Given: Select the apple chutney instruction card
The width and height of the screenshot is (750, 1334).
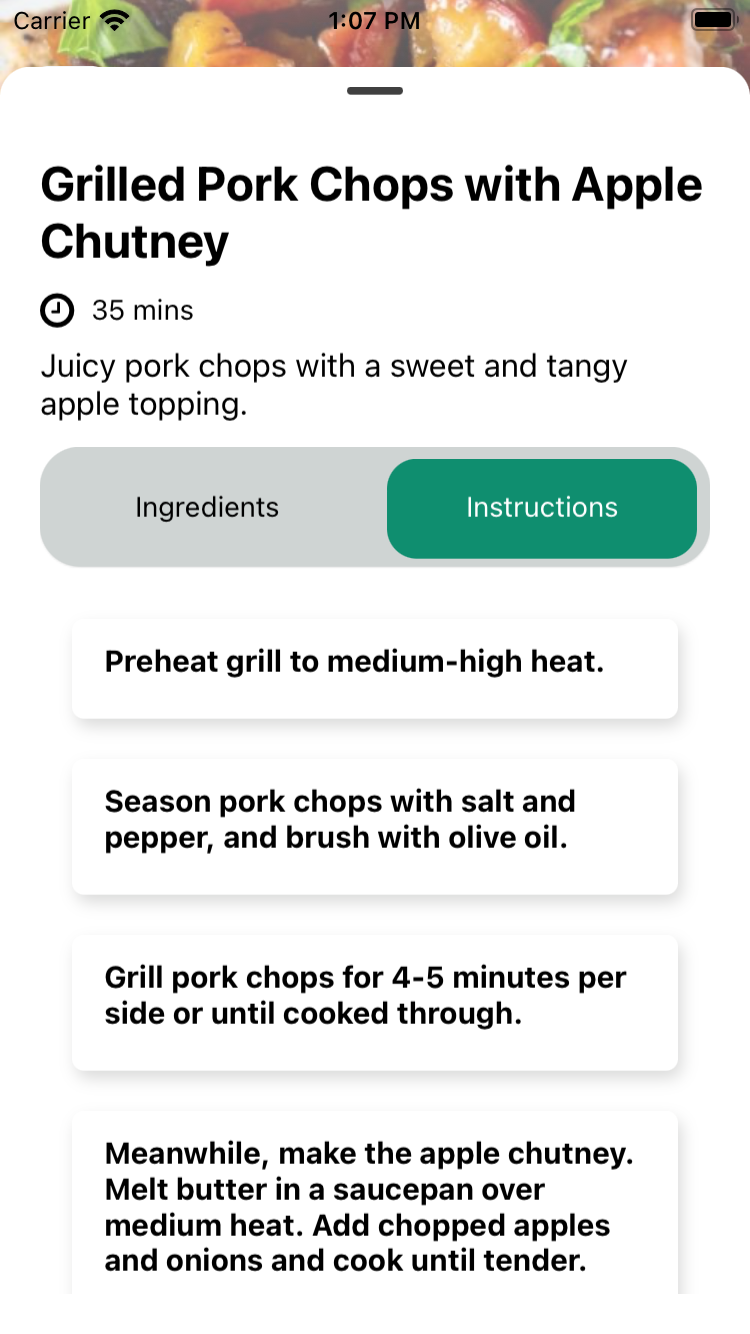Looking at the screenshot, I should [375, 1207].
